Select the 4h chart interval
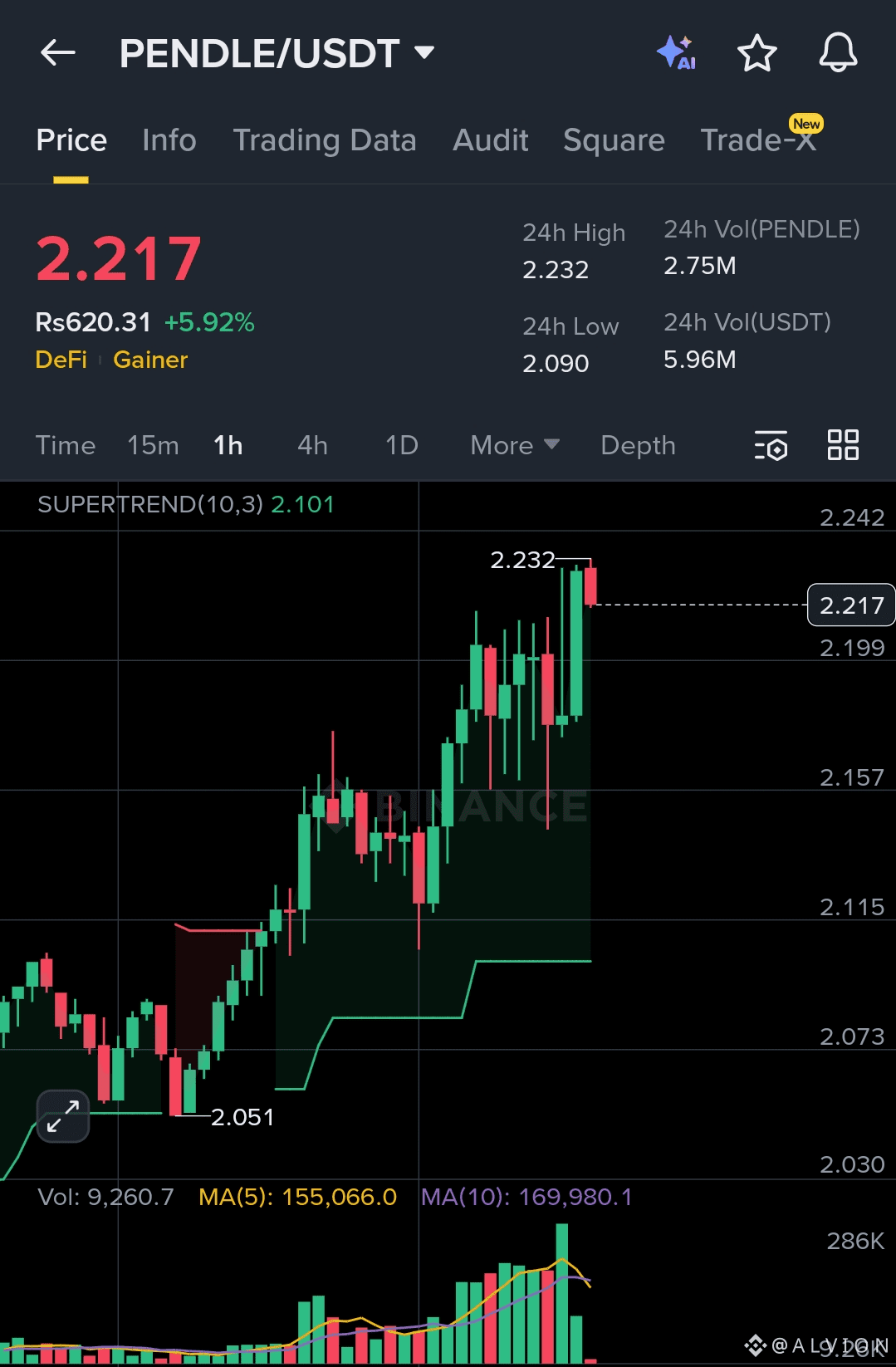The width and height of the screenshot is (896, 1367). 312,446
